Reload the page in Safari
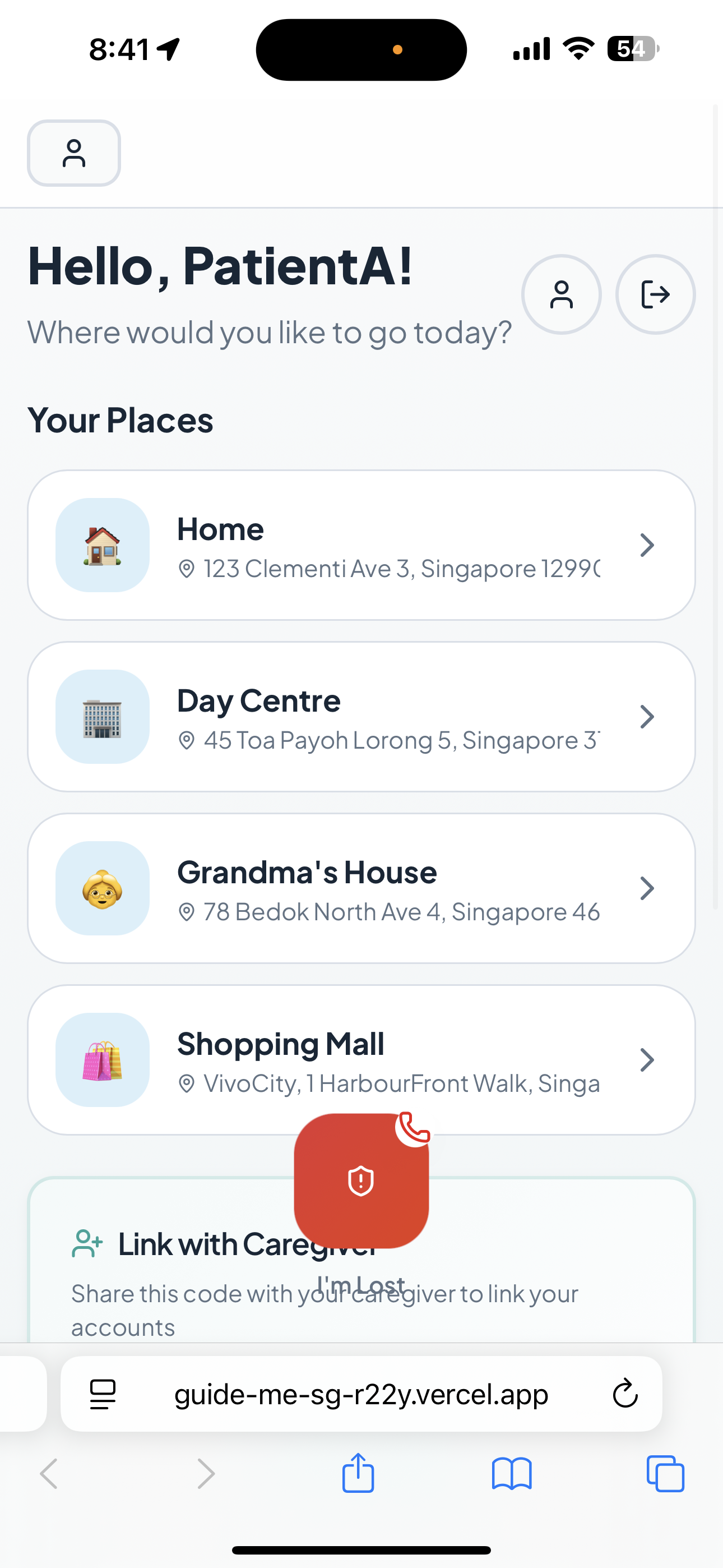Viewport: 723px width, 1568px height. click(624, 1394)
